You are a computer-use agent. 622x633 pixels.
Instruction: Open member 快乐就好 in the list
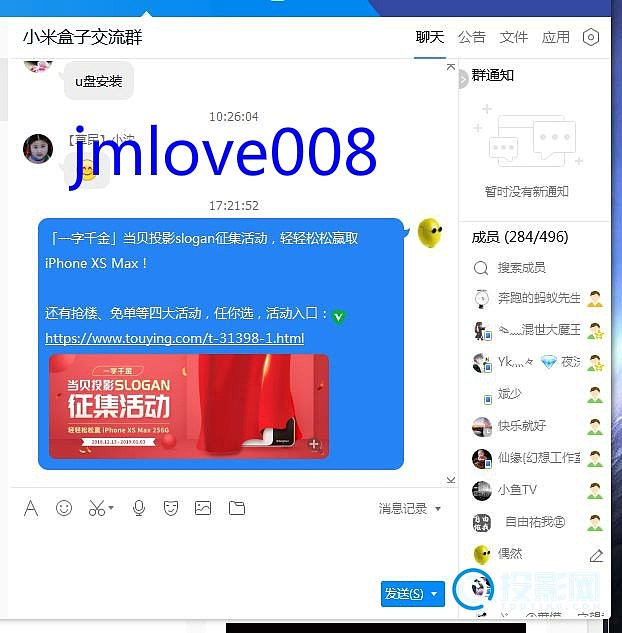pyautogui.click(x=522, y=426)
